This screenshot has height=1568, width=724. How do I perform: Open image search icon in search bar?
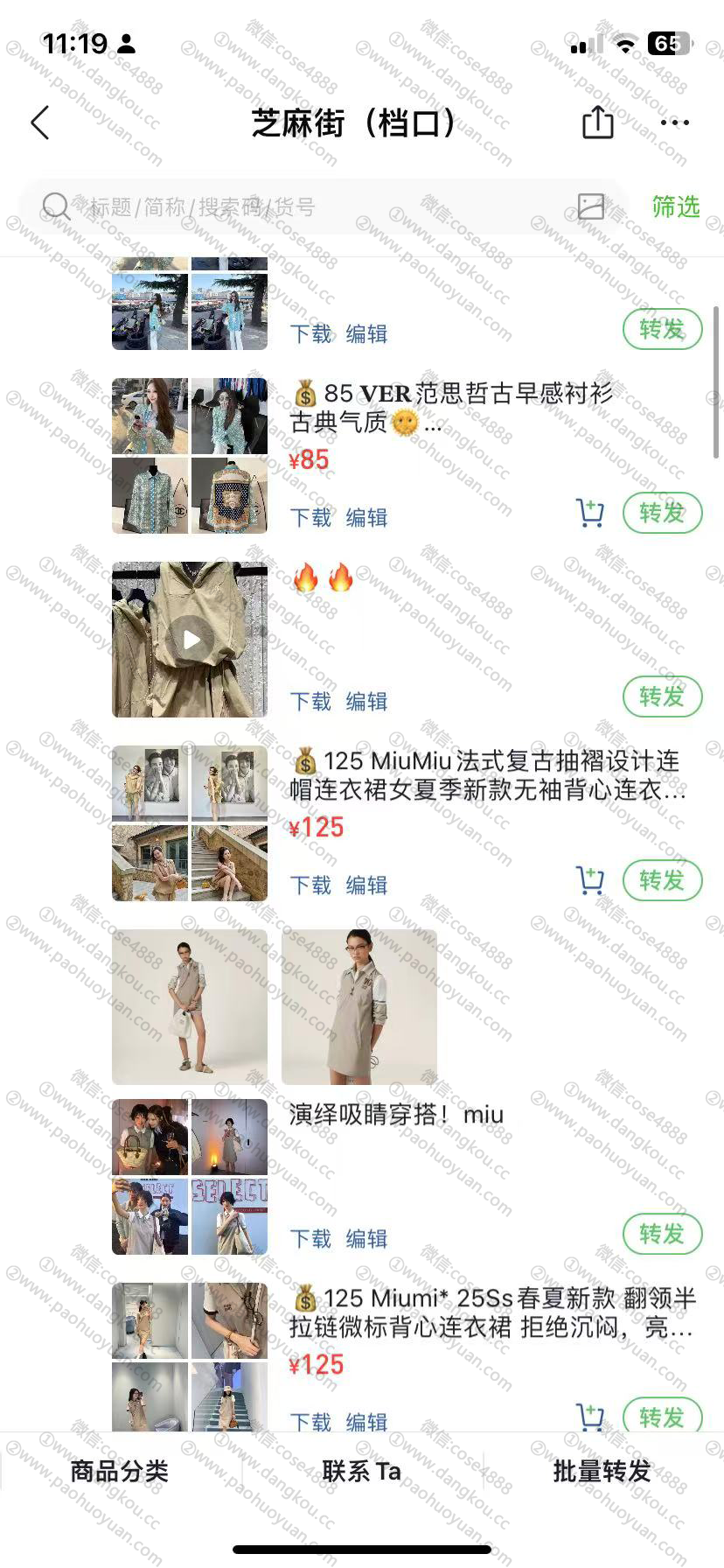point(591,206)
